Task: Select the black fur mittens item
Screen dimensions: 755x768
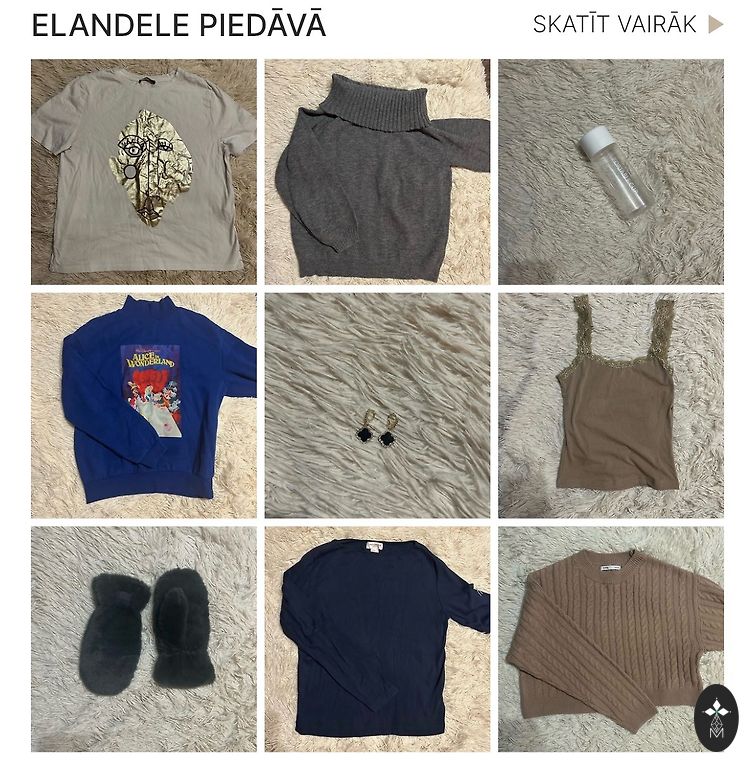Action: 143,638
